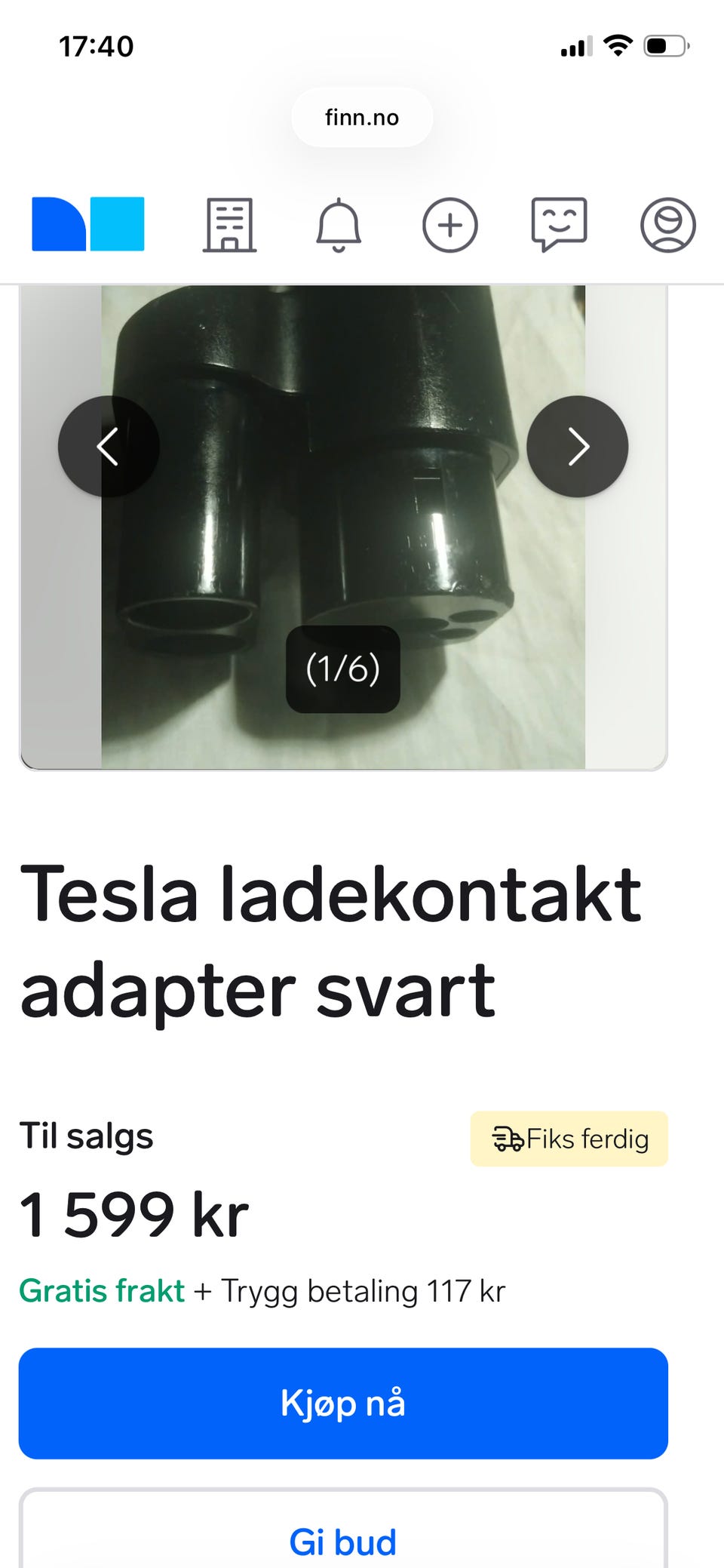Go to the previous listing photo

pos(109,447)
